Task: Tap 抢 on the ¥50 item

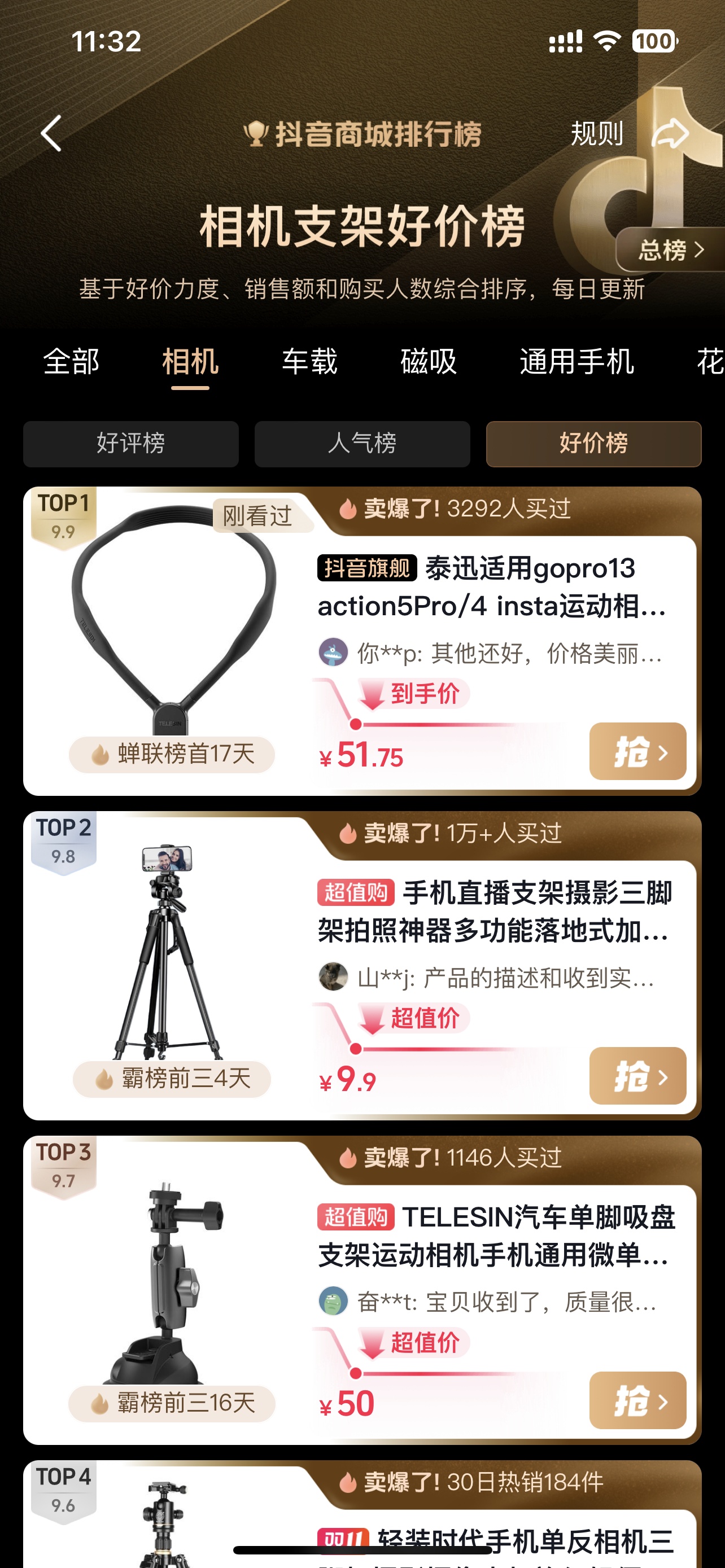Action: (637, 1400)
